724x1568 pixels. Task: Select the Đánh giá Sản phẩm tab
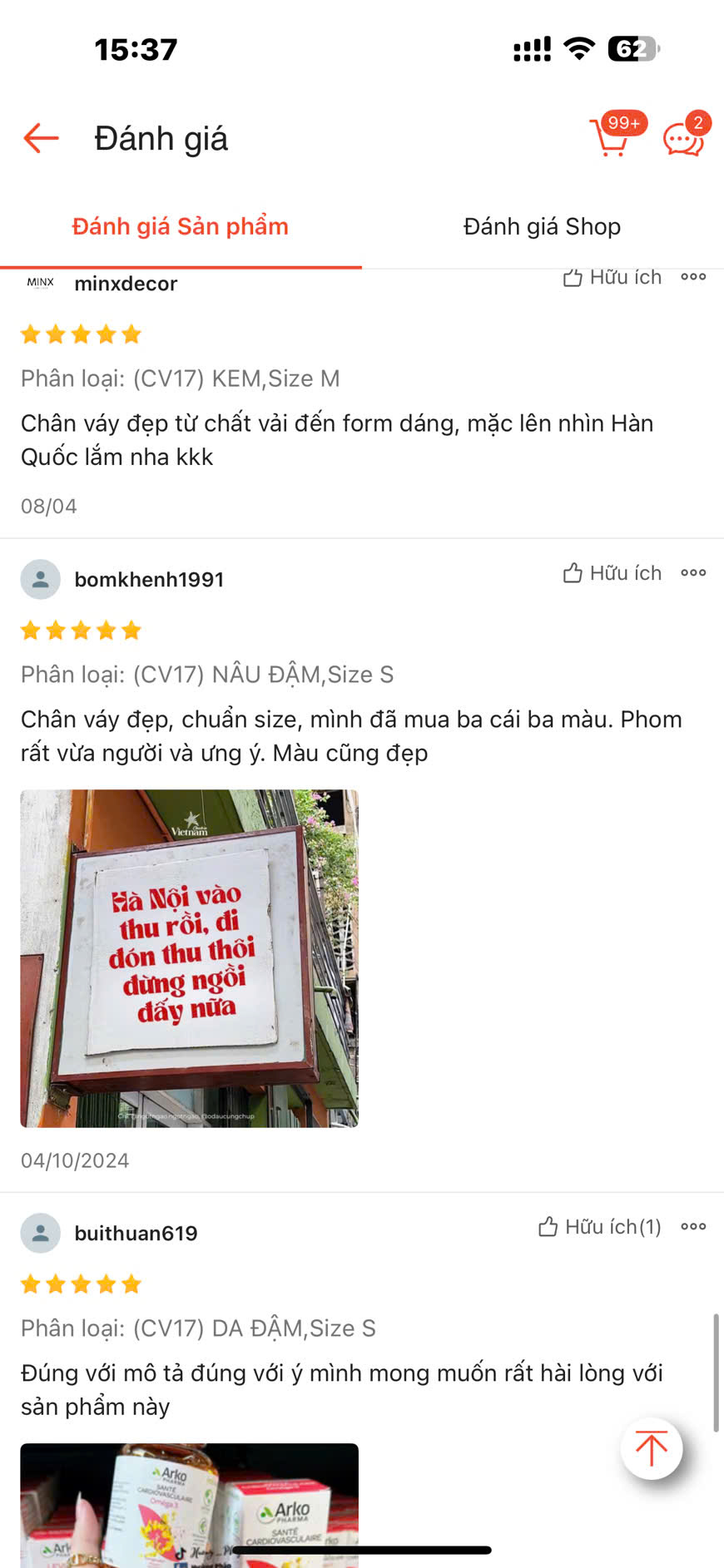tap(180, 226)
